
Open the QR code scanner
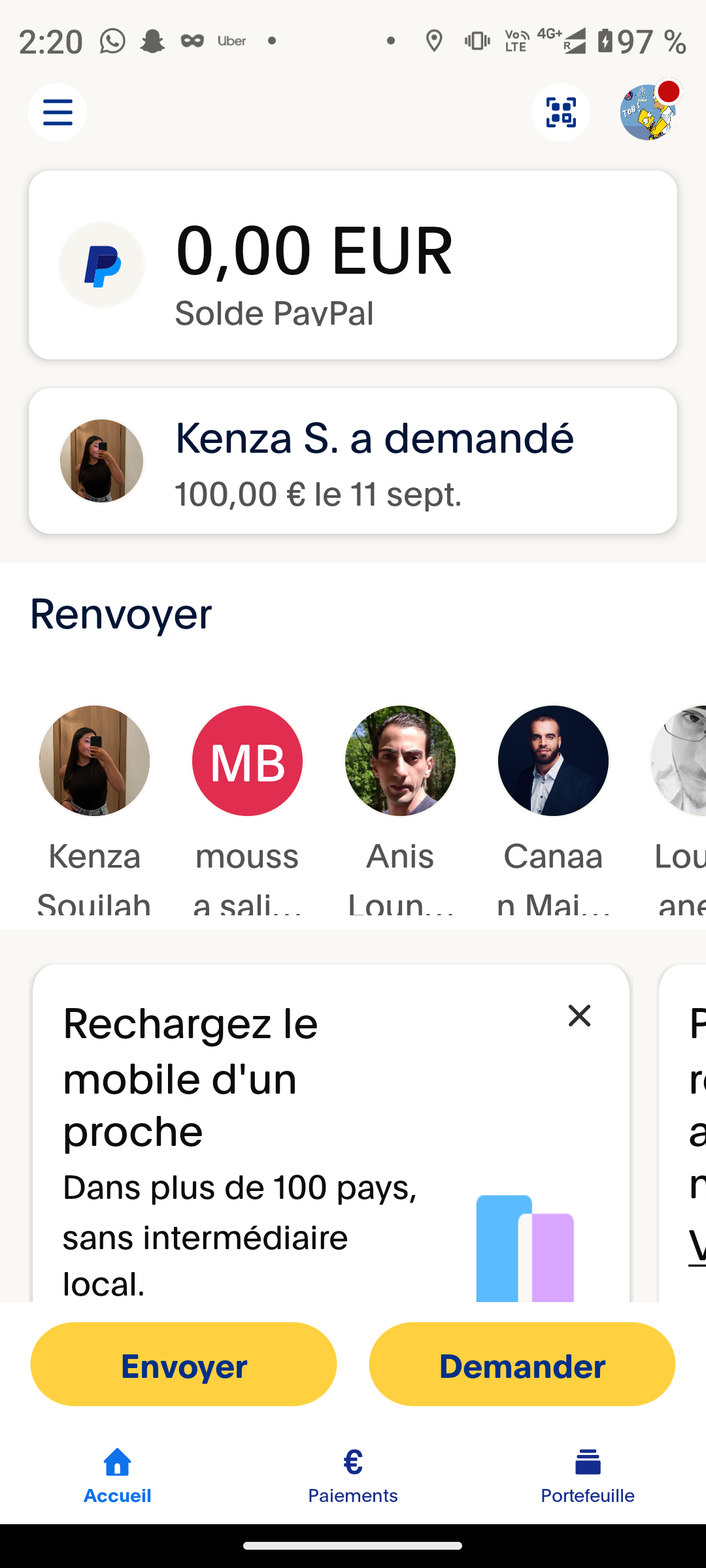(560, 112)
